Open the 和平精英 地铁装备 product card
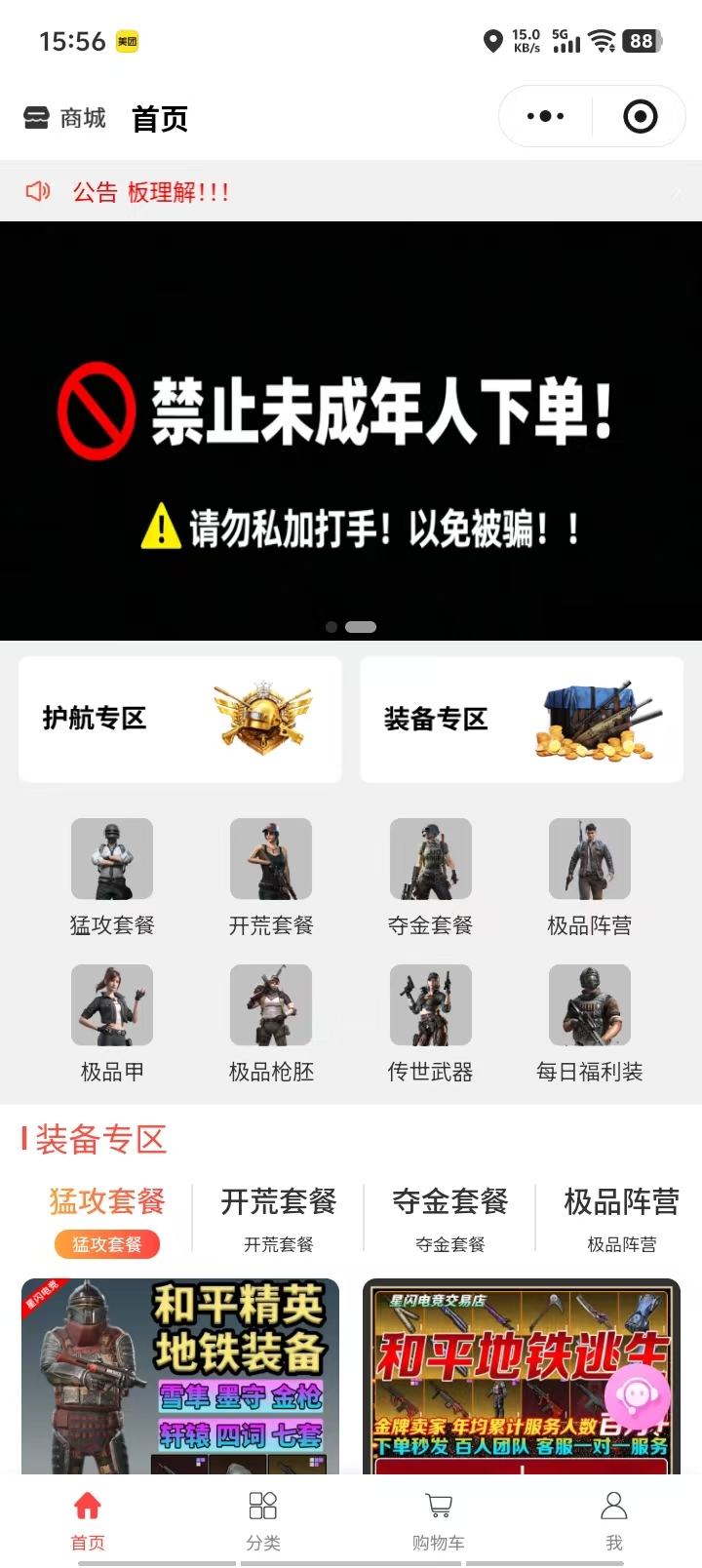Screen dimensions: 702x1568 pos(180,1375)
